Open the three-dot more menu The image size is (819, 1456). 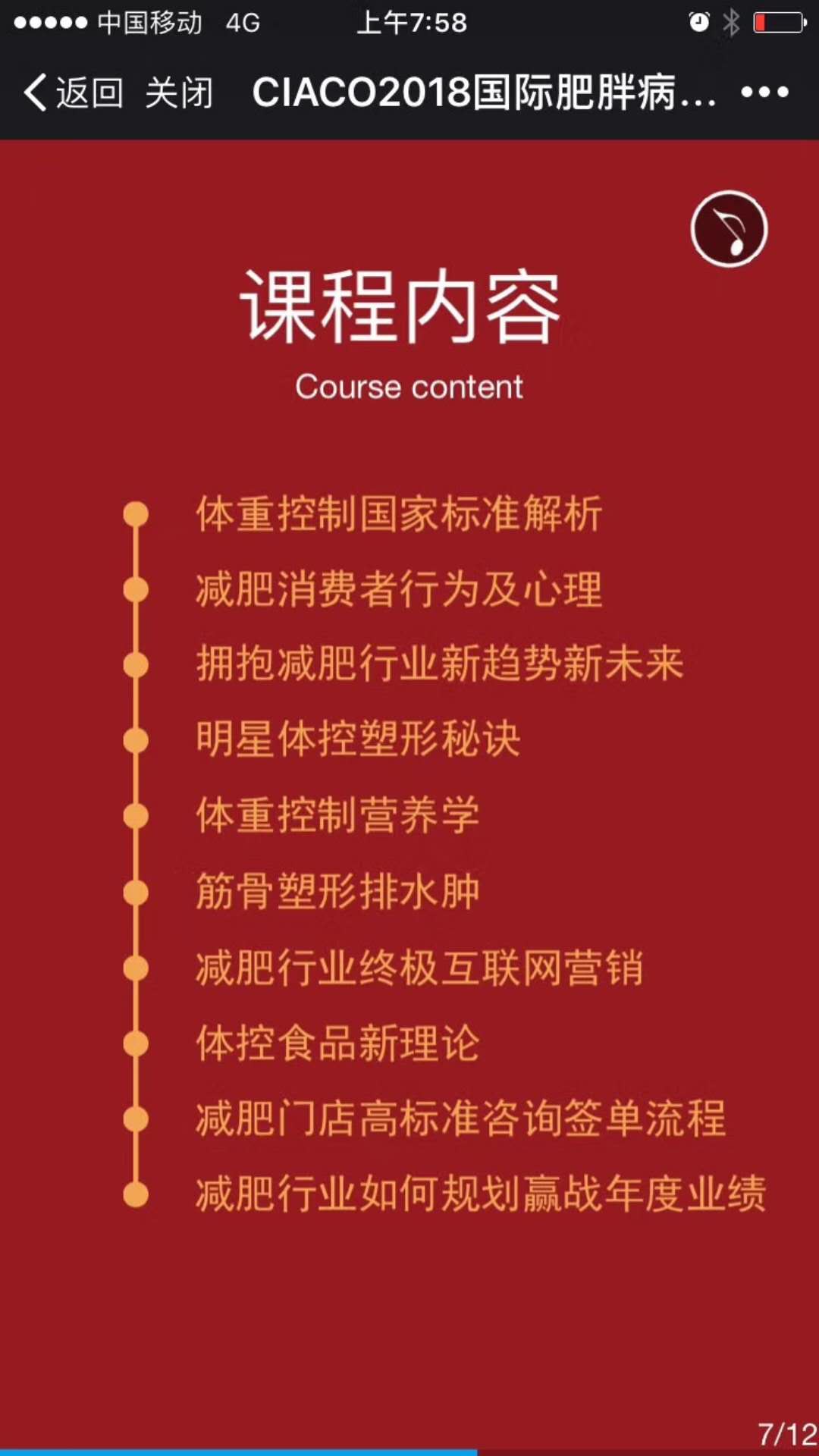(x=764, y=93)
